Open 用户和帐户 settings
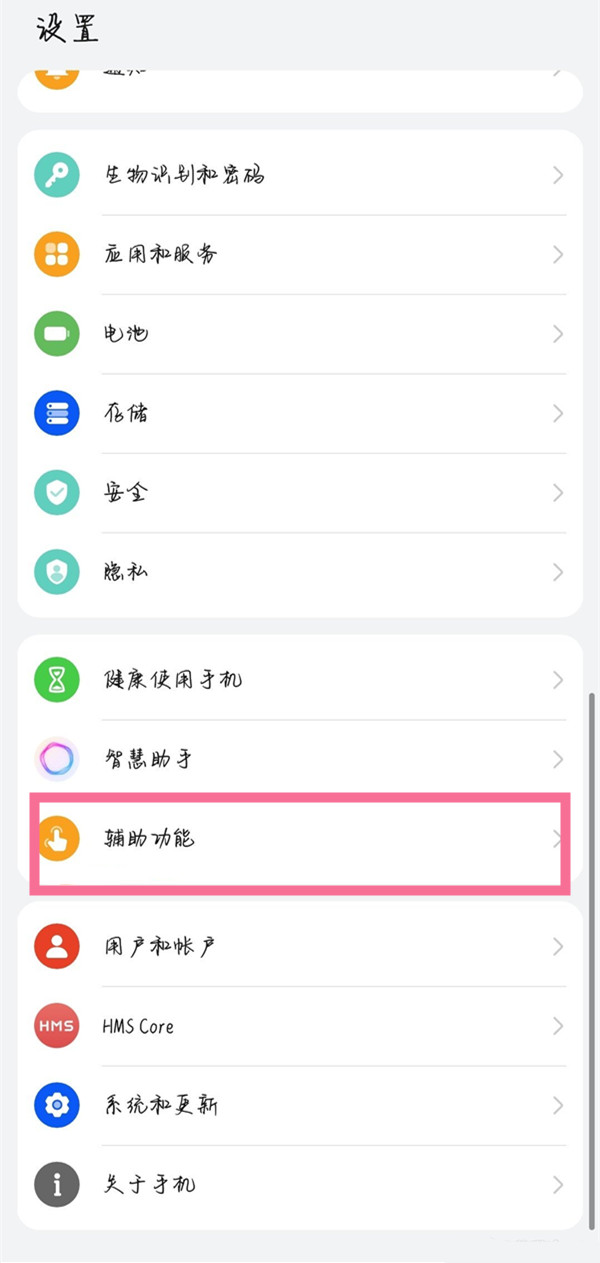The image size is (600, 1263). pyautogui.click(x=300, y=946)
